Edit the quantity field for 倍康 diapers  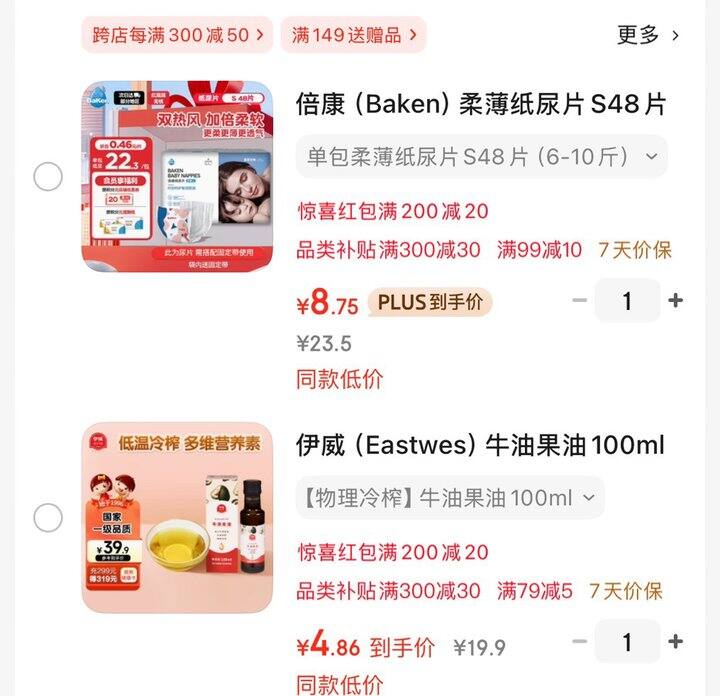click(627, 300)
